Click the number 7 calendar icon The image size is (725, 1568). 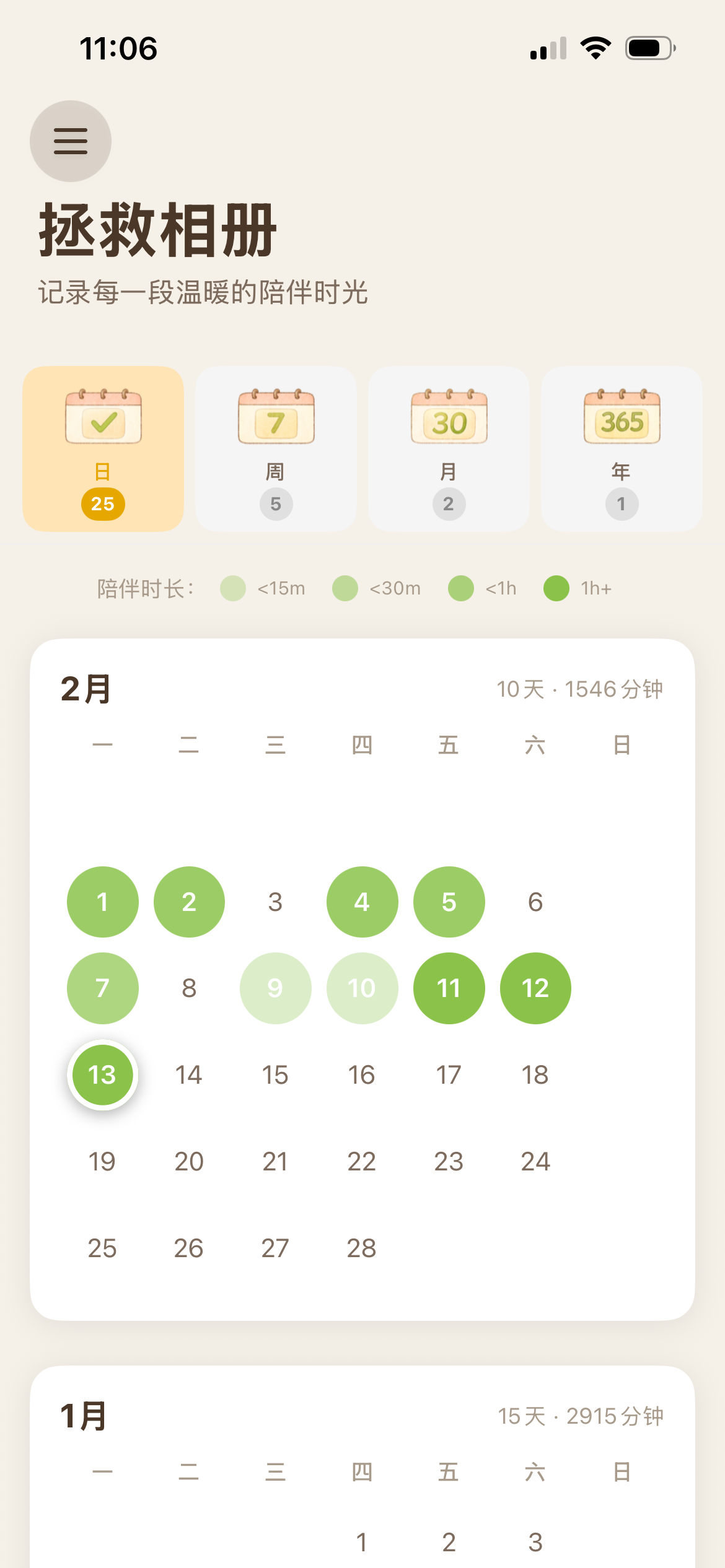275,419
